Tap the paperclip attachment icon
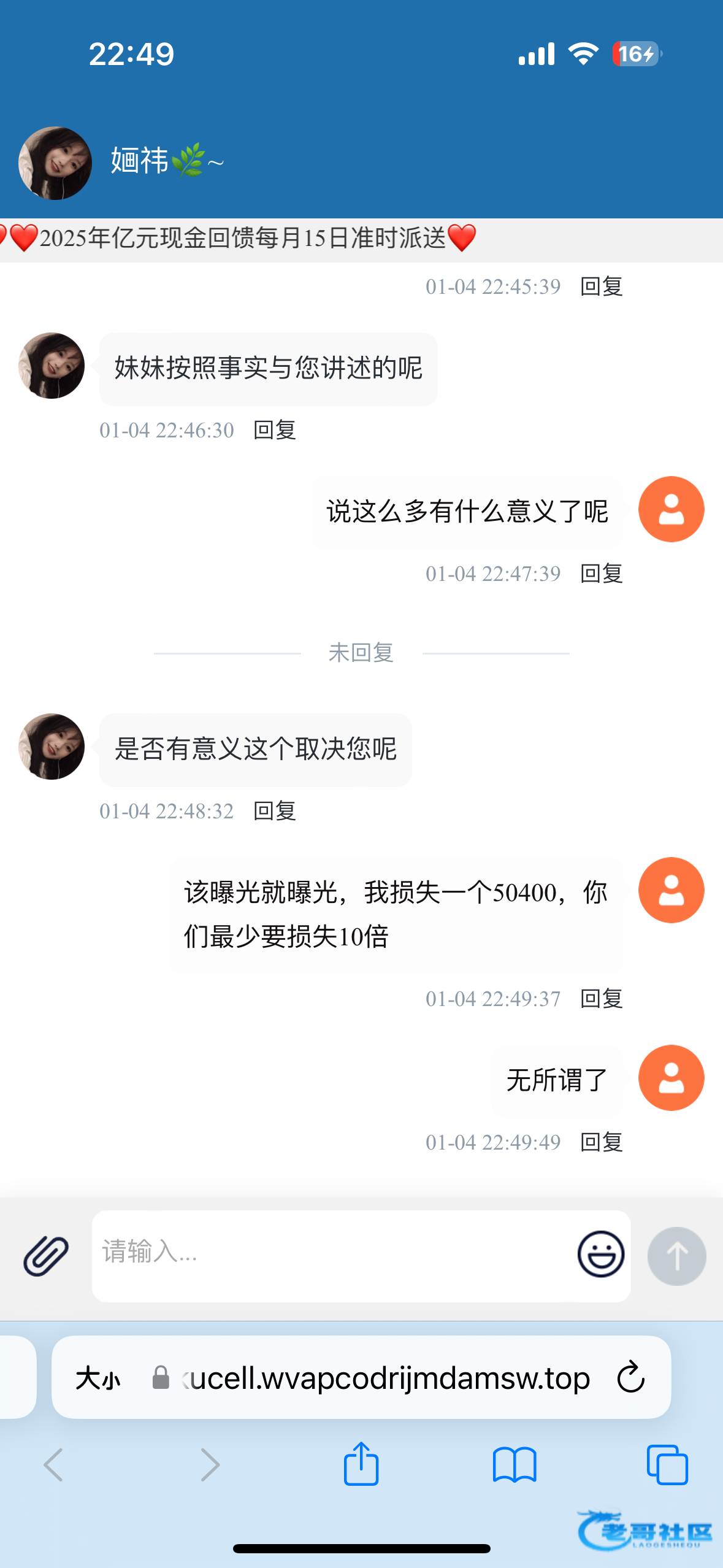 click(46, 1255)
